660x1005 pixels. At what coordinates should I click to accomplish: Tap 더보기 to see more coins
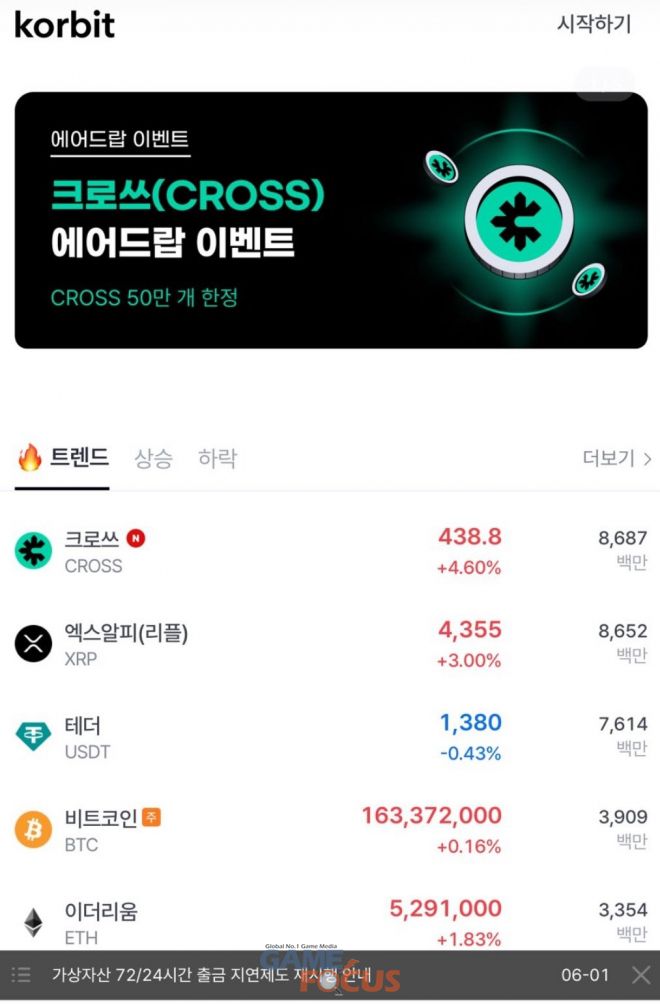pyautogui.click(x=616, y=459)
